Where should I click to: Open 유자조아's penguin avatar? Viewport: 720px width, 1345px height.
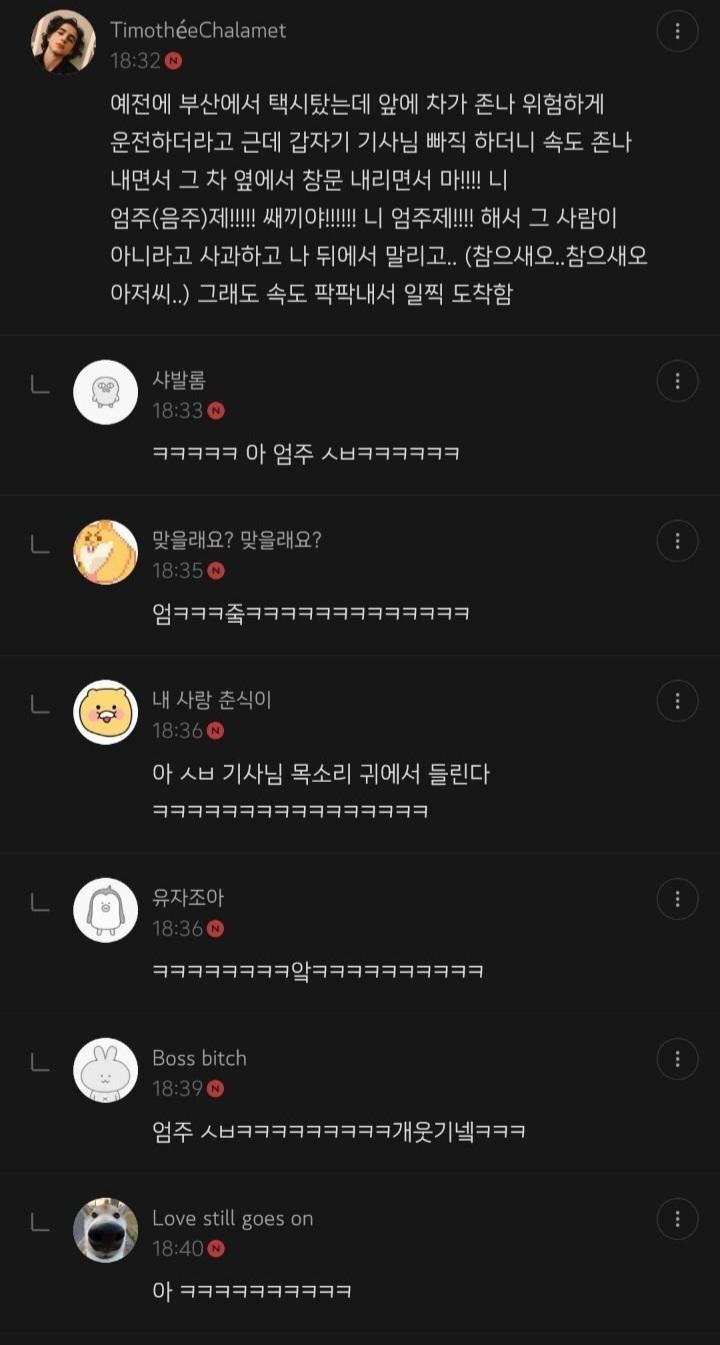pyautogui.click(x=106, y=910)
